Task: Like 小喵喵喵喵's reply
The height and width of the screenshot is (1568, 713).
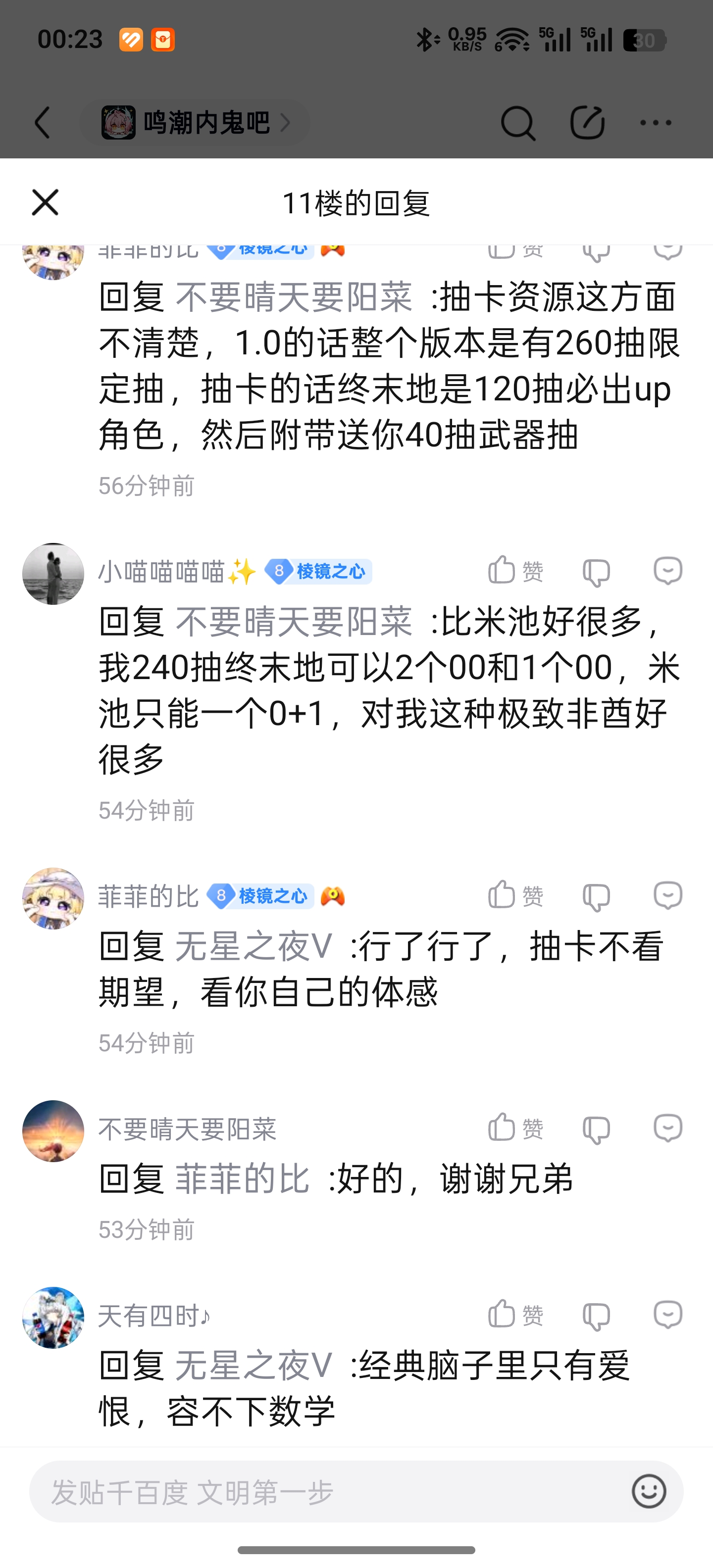Action: [x=515, y=571]
